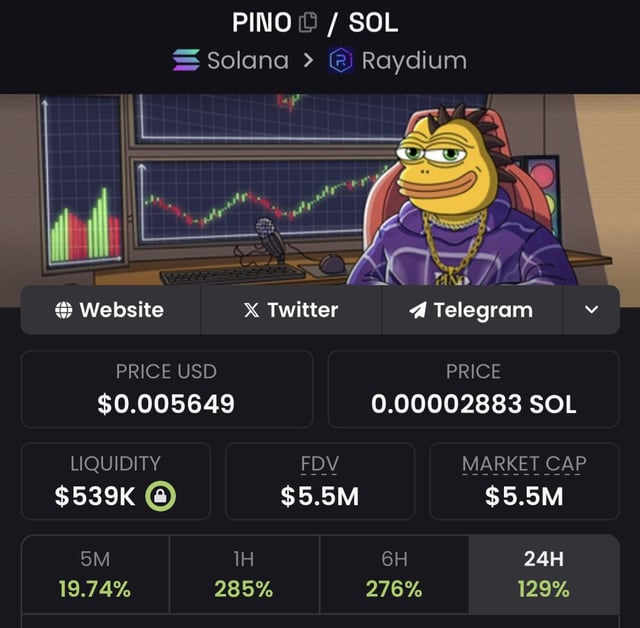This screenshot has height=628, width=640.
Task: Switch to the 6H timeframe
Action: [x=394, y=575]
